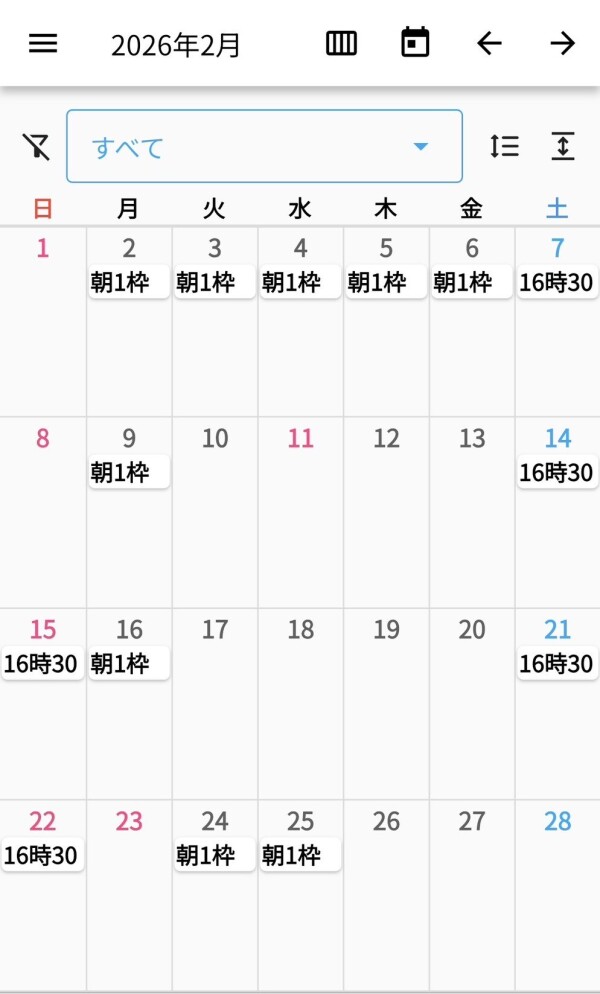Open the 朝1枠 event on February 16
This screenshot has height=994, width=600.
(128, 664)
